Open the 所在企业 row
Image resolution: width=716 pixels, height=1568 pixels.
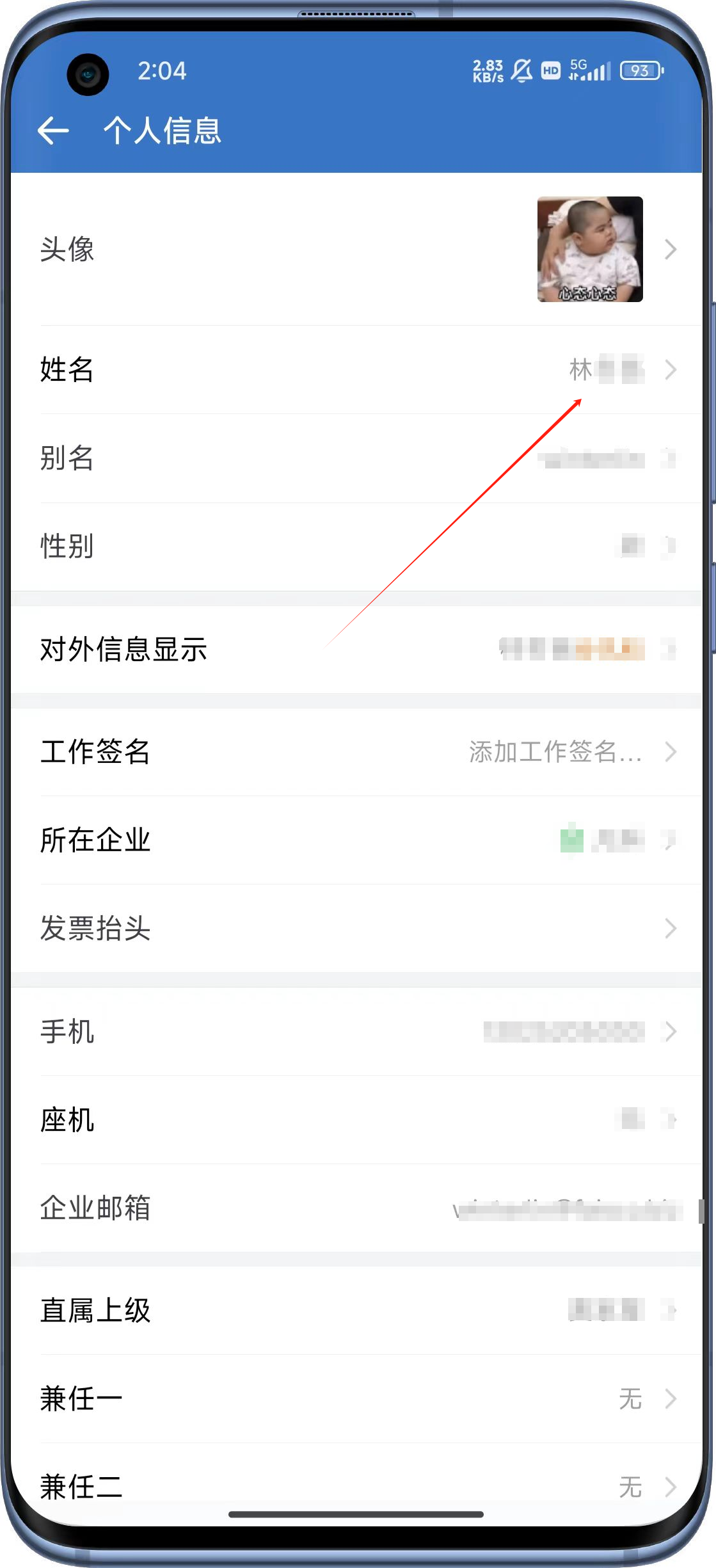click(356, 840)
